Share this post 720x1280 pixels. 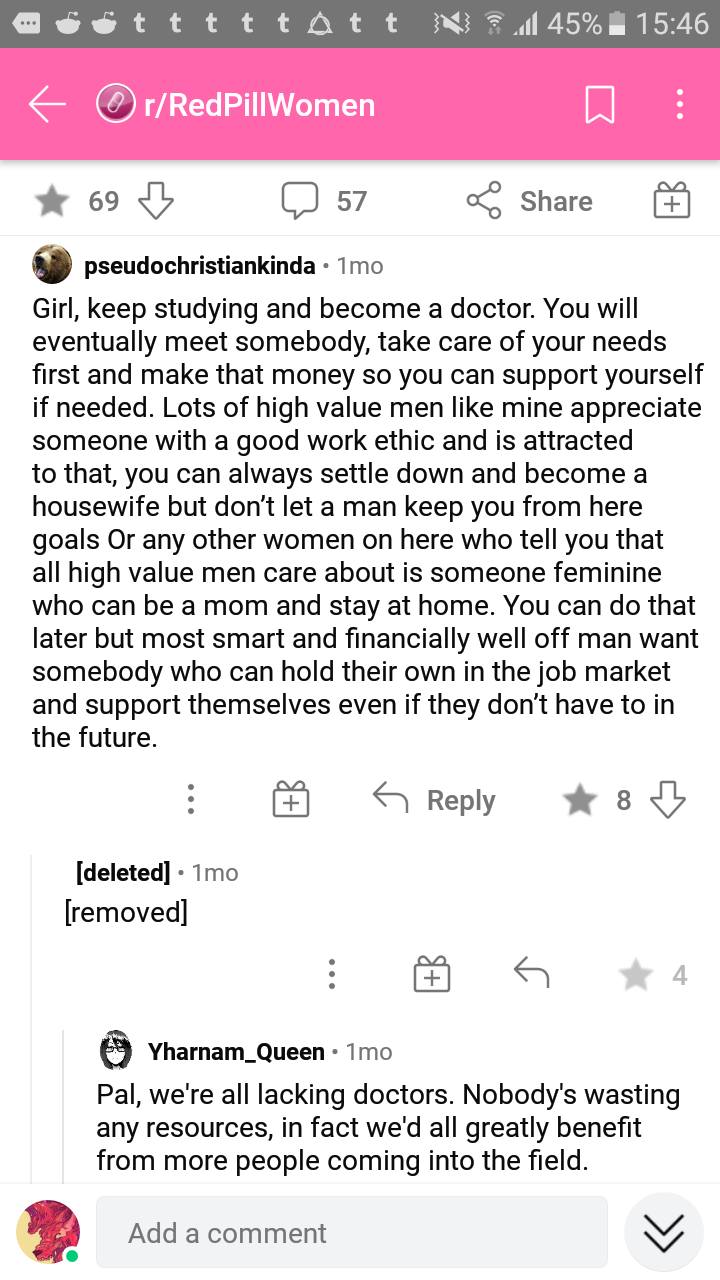pyautogui.click(x=530, y=201)
